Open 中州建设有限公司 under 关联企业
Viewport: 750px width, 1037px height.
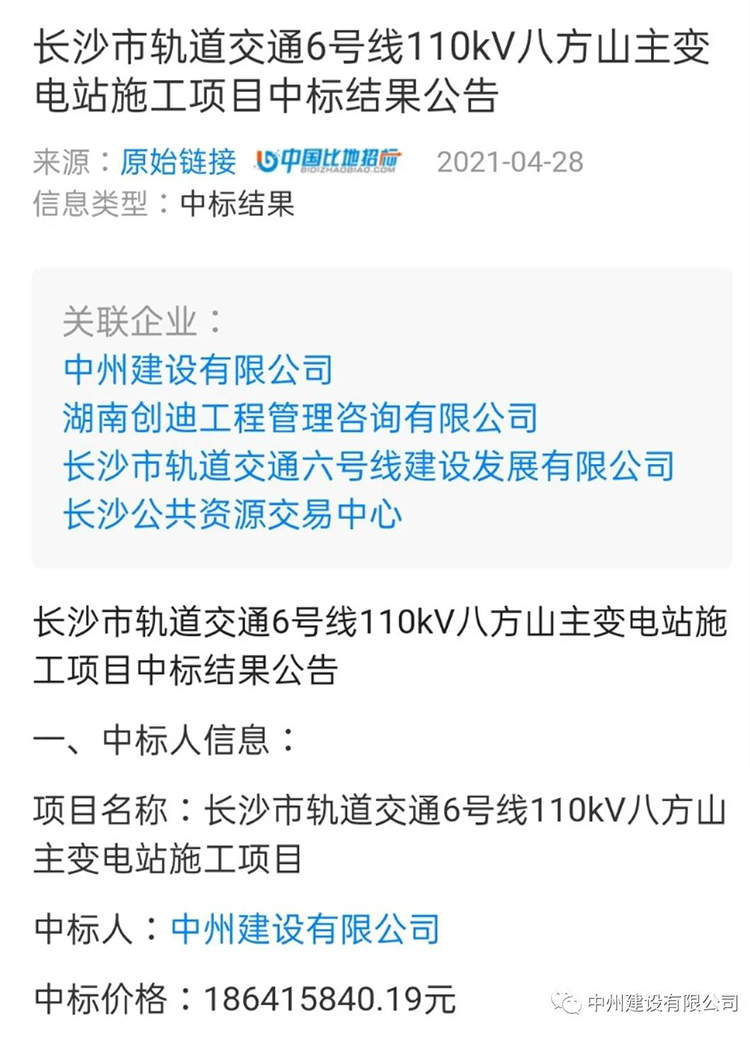pyautogui.click(x=197, y=370)
